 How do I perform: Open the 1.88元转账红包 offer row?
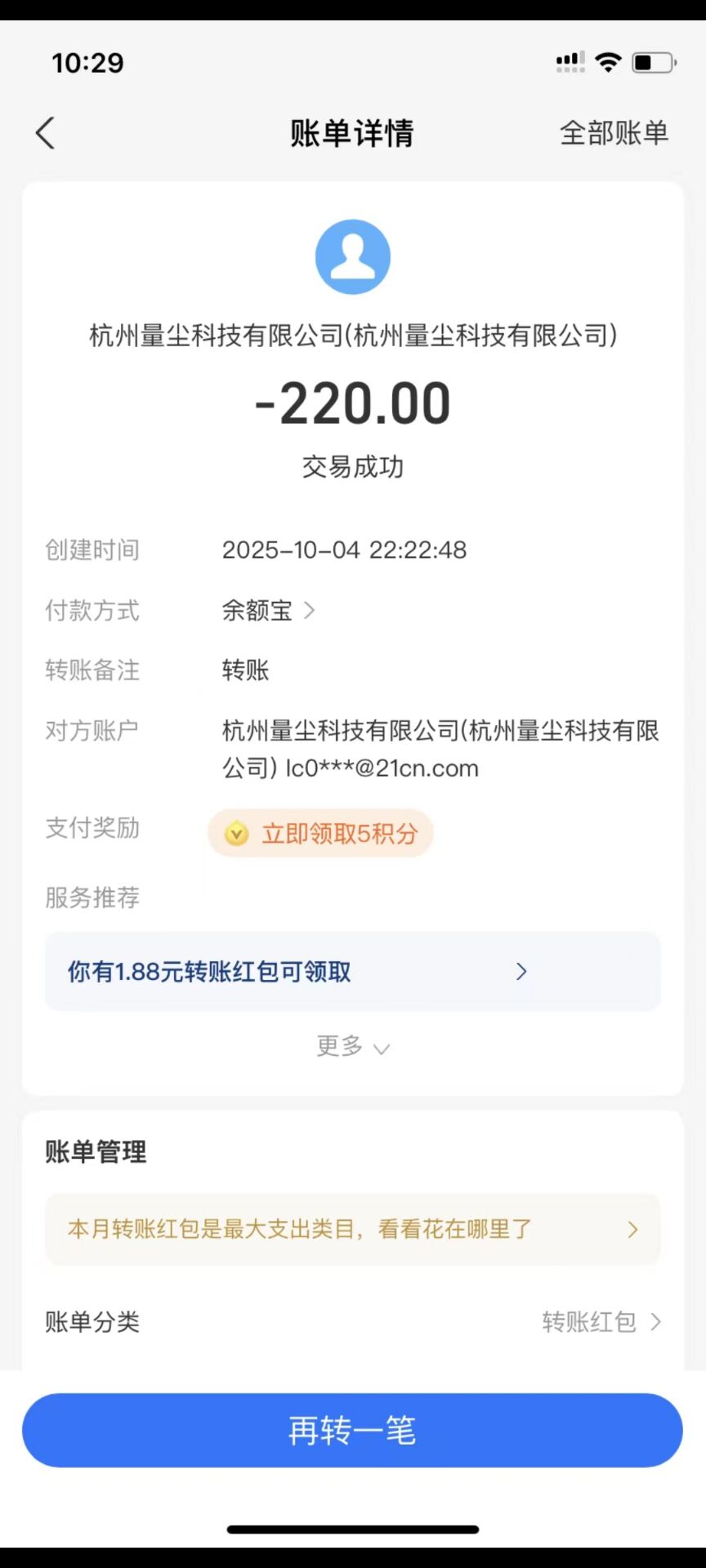point(352,971)
